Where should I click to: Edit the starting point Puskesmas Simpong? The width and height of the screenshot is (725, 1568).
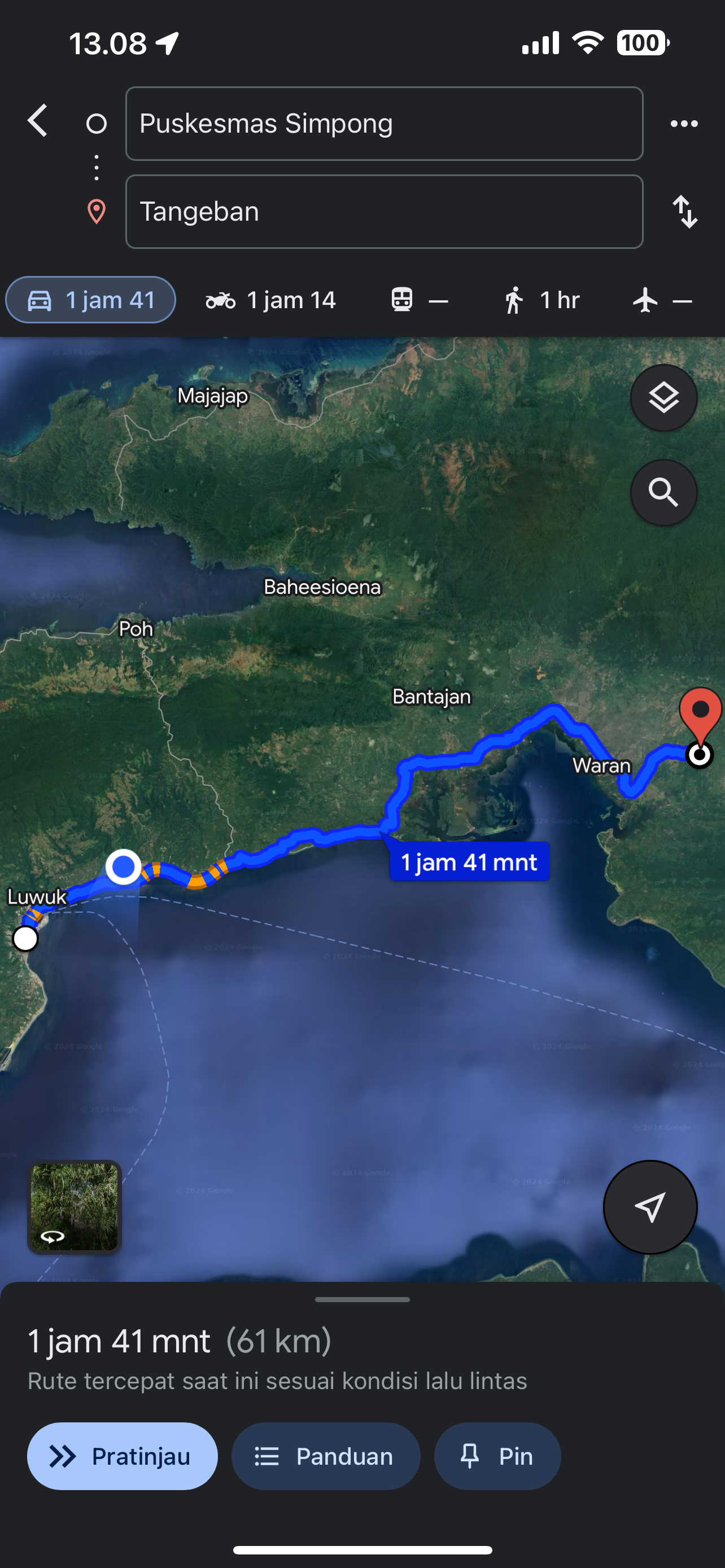point(384,124)
